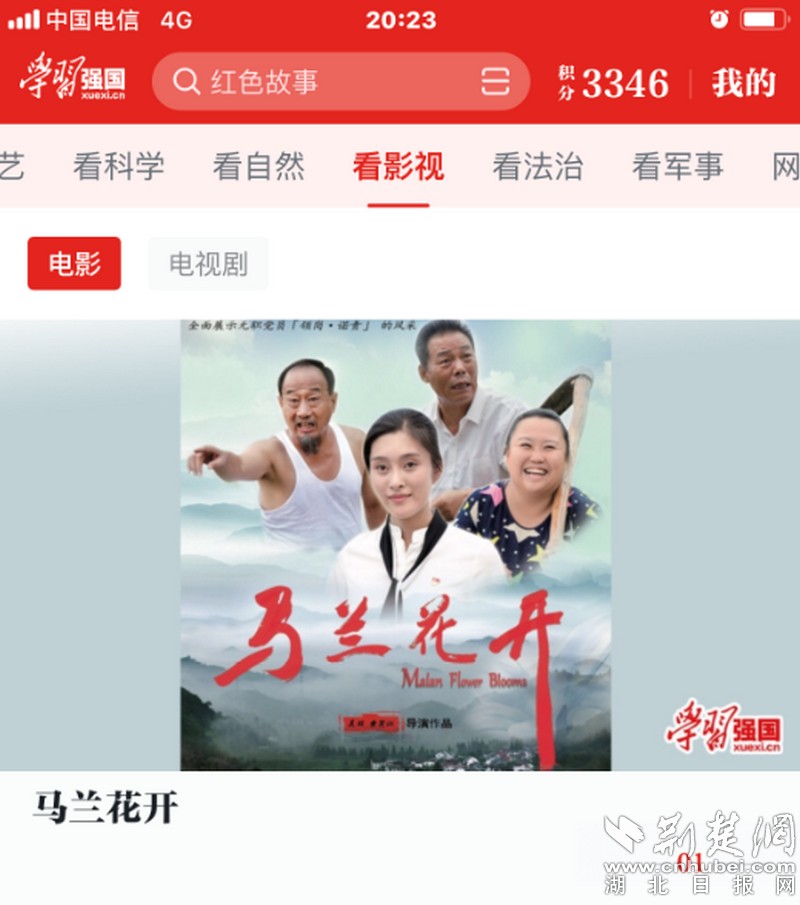Switch to 看法治 tab
The width and height of the screenshot is (800, 905).
538,166
